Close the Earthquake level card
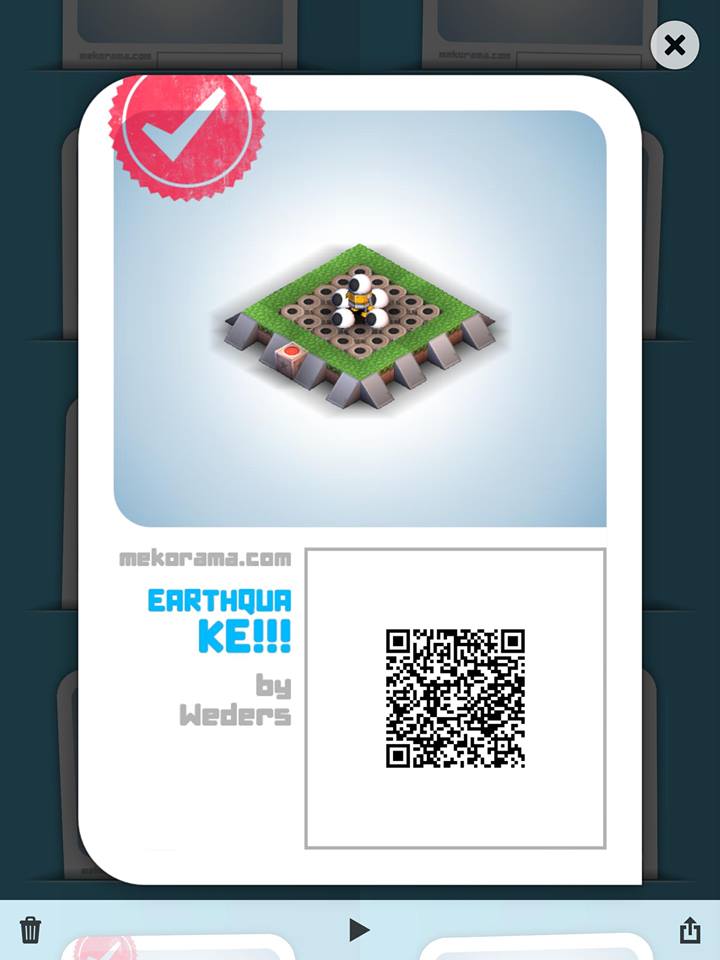Viewport: 720px width, 960px height. [675, 45]
